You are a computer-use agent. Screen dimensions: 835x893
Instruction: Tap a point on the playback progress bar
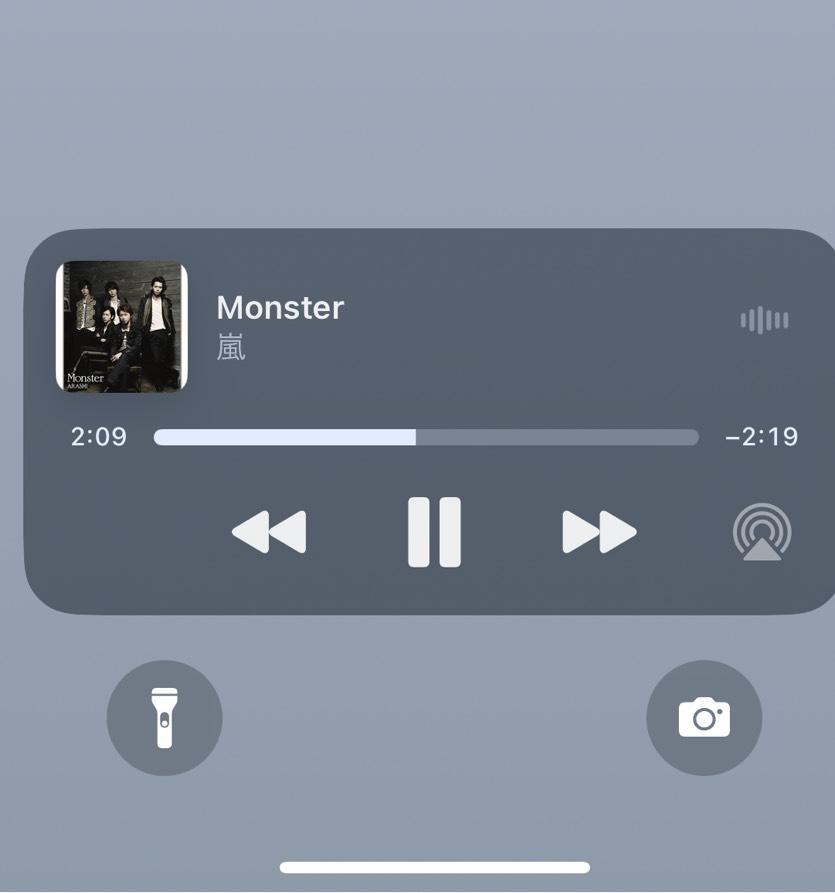(x=426, y=437)
